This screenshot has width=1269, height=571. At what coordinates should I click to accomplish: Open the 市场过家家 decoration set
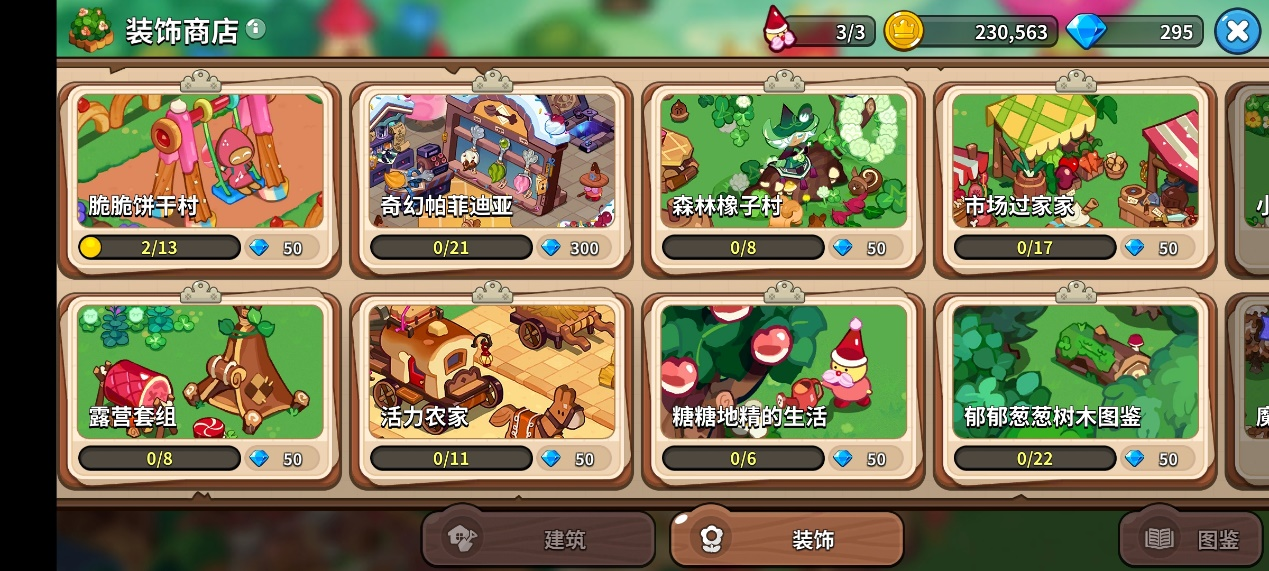[1075, 160]
